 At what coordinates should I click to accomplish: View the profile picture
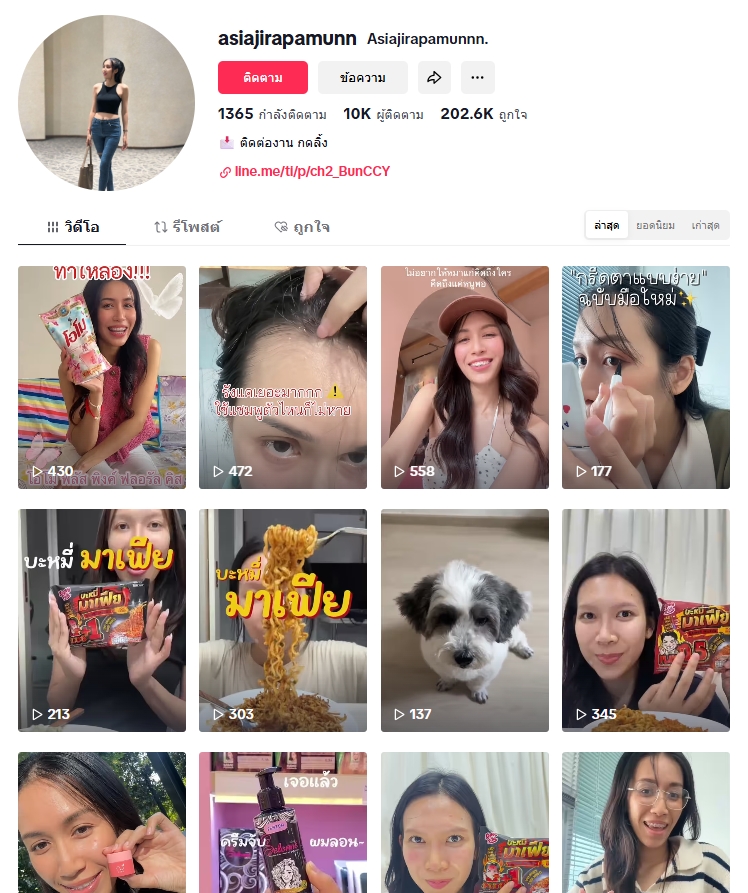106,103
